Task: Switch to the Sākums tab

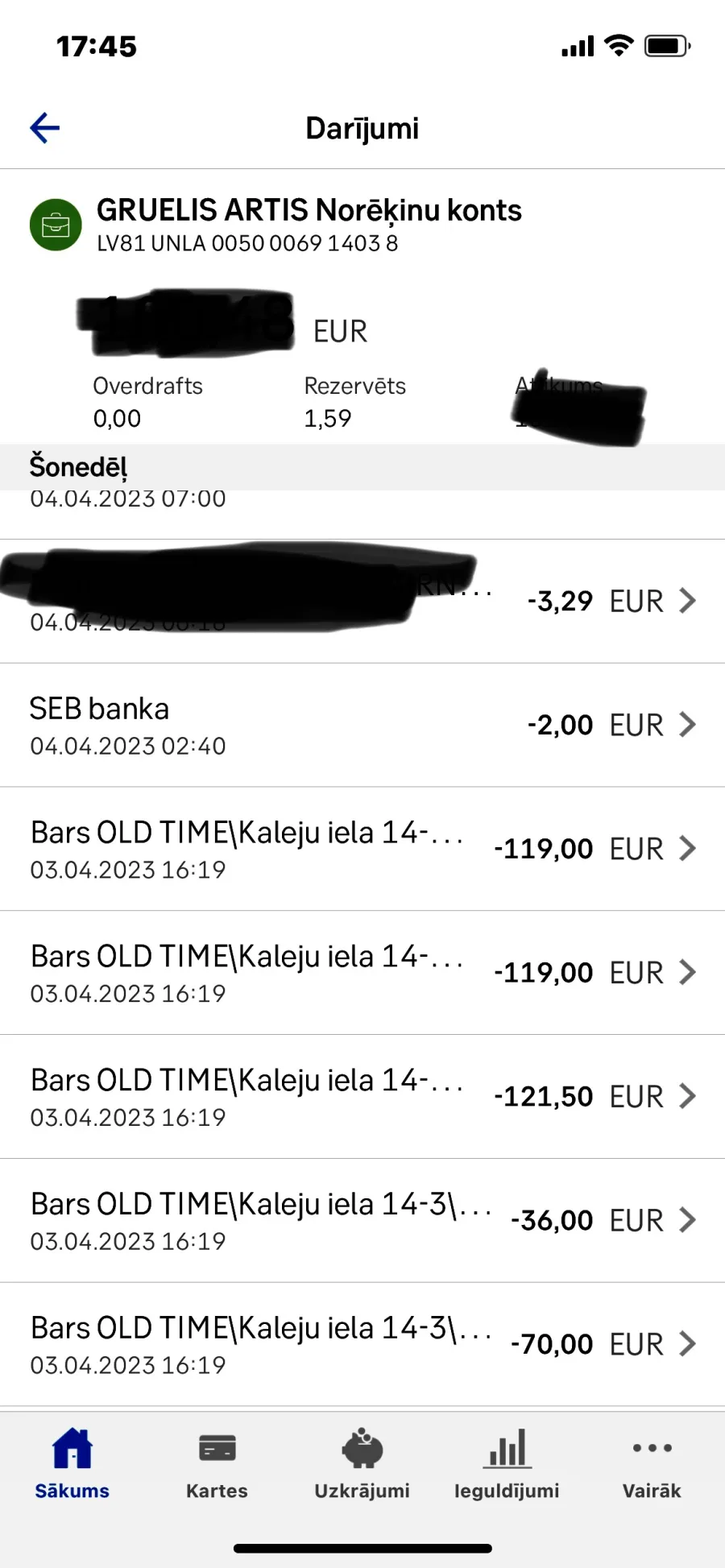Action: click(72, 1463)
